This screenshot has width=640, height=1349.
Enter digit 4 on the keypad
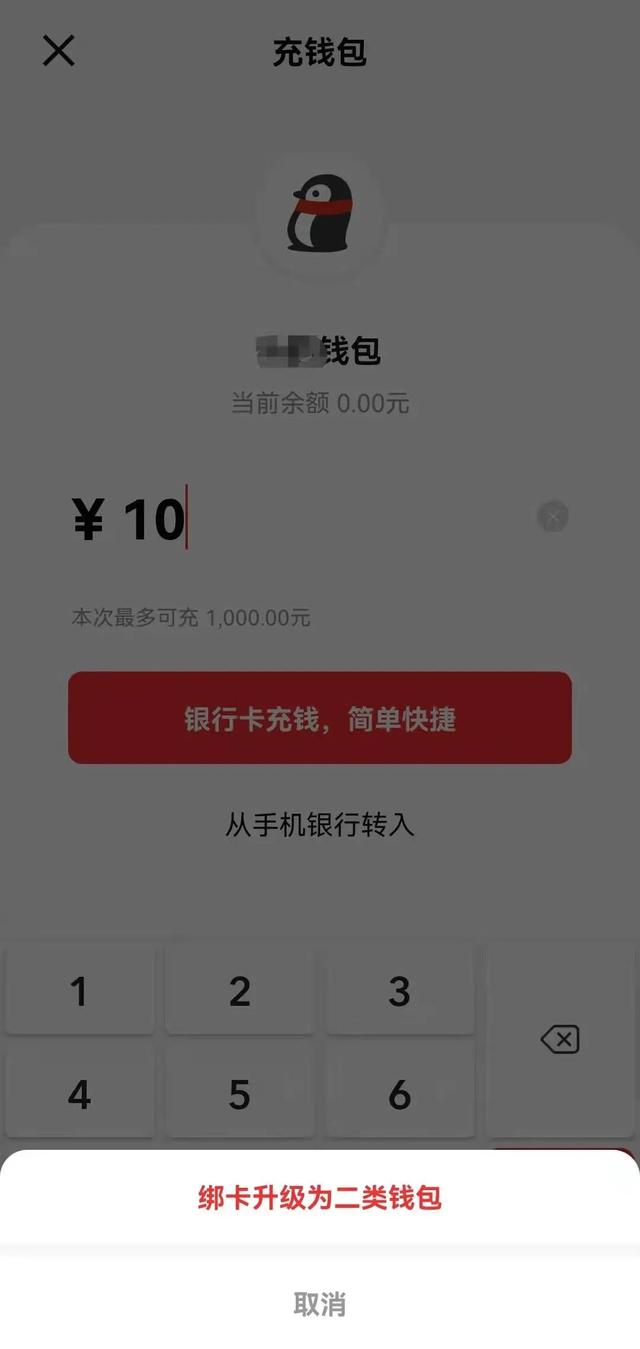[80, 1094]
